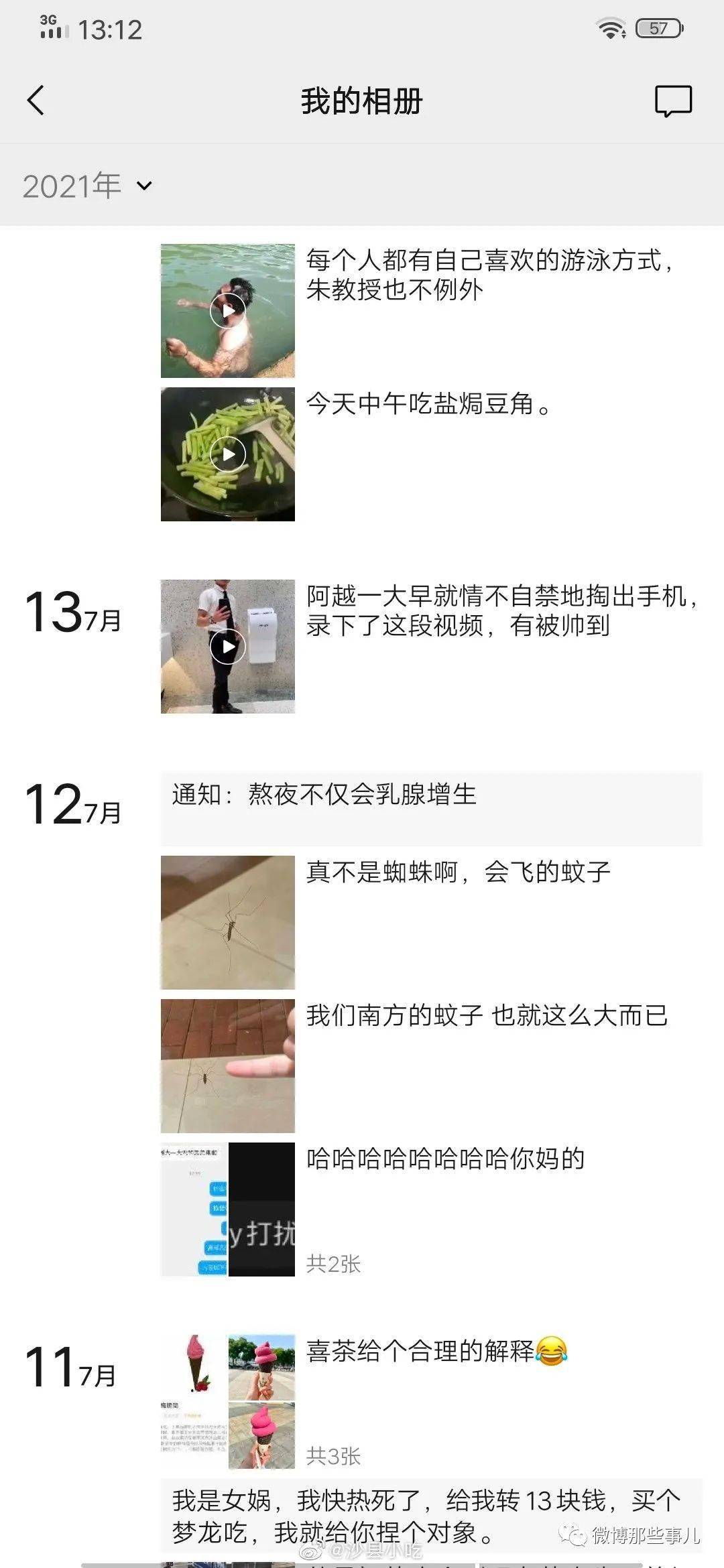Open the 2-photo post 哈哈哈哈哈哈哈哈你妈的
This screenshot has width=724, height=1568.
[x=228, y=1210]
